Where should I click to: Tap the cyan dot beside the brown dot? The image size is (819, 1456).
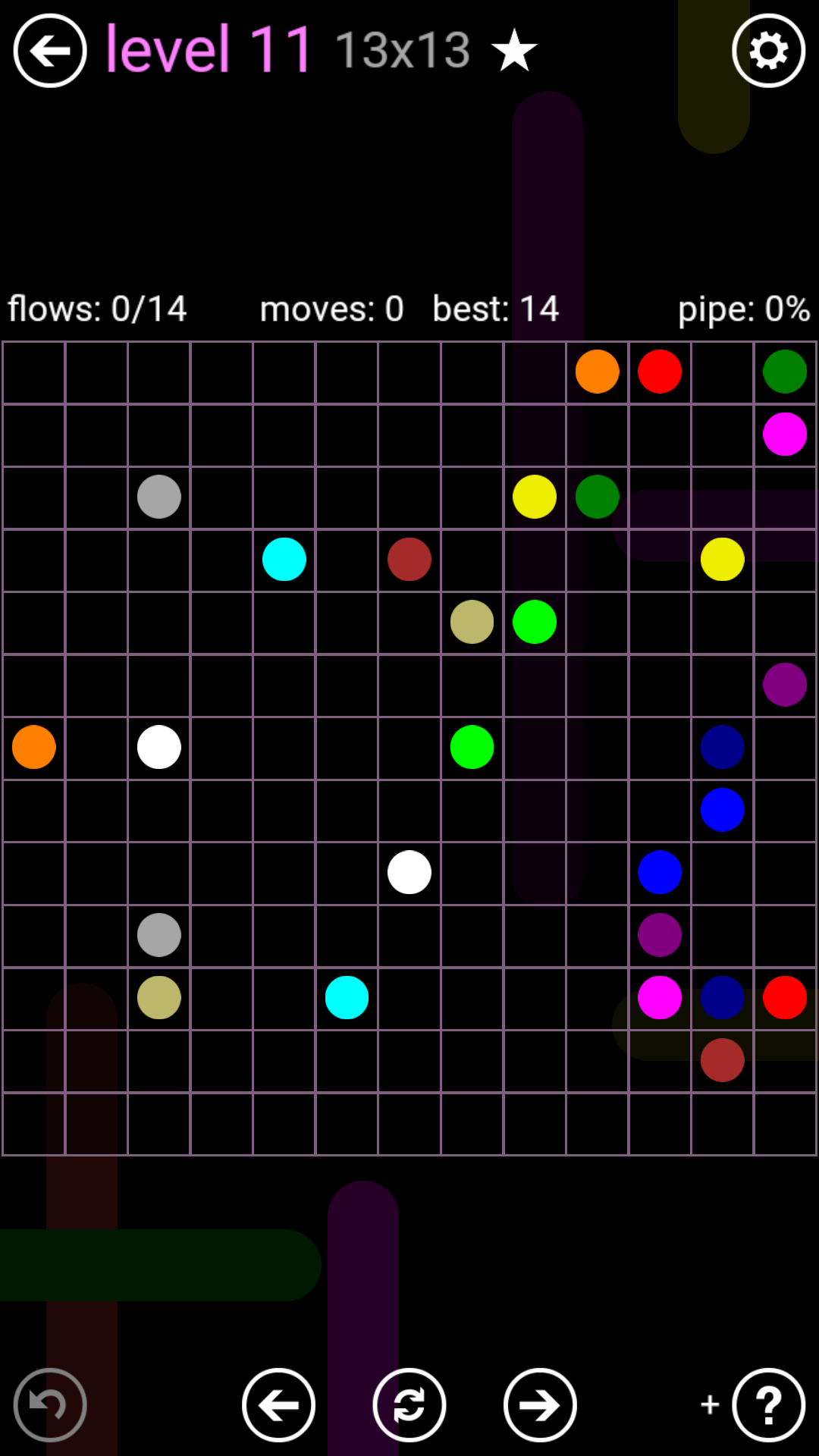coord(284,560)
